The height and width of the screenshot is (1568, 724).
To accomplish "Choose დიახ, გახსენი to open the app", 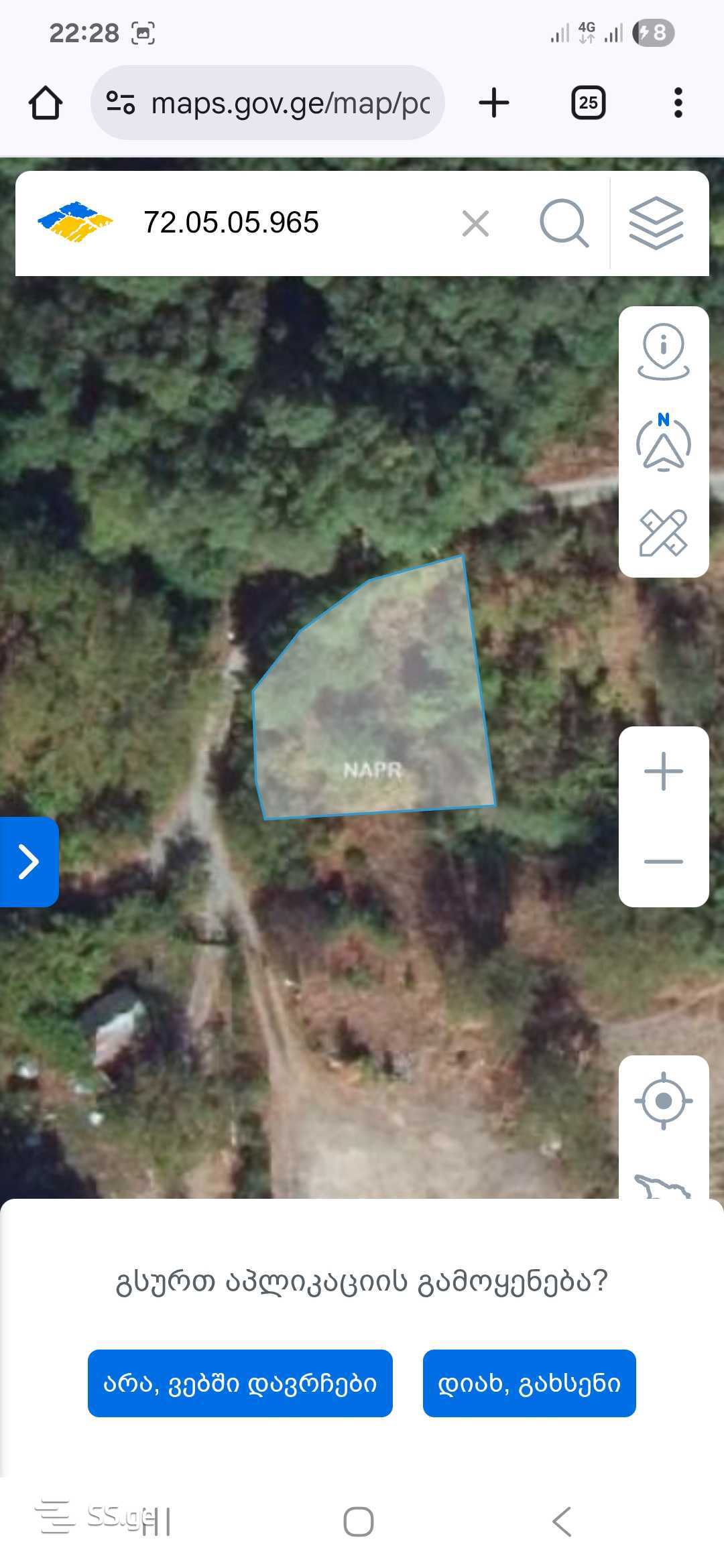I will (x=529, y=1383).
